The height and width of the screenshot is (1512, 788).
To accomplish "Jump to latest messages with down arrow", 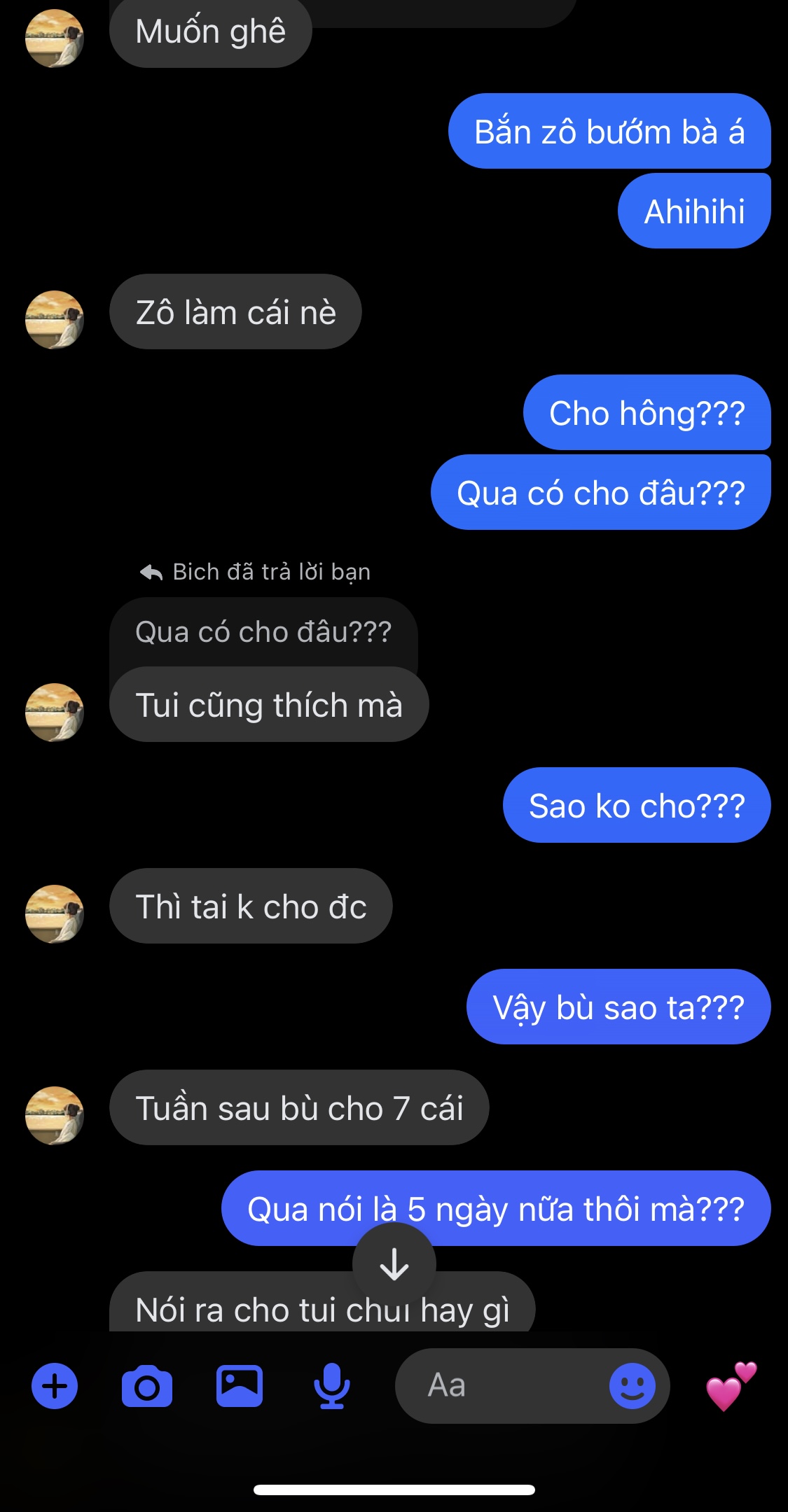I will point(394,1264).
